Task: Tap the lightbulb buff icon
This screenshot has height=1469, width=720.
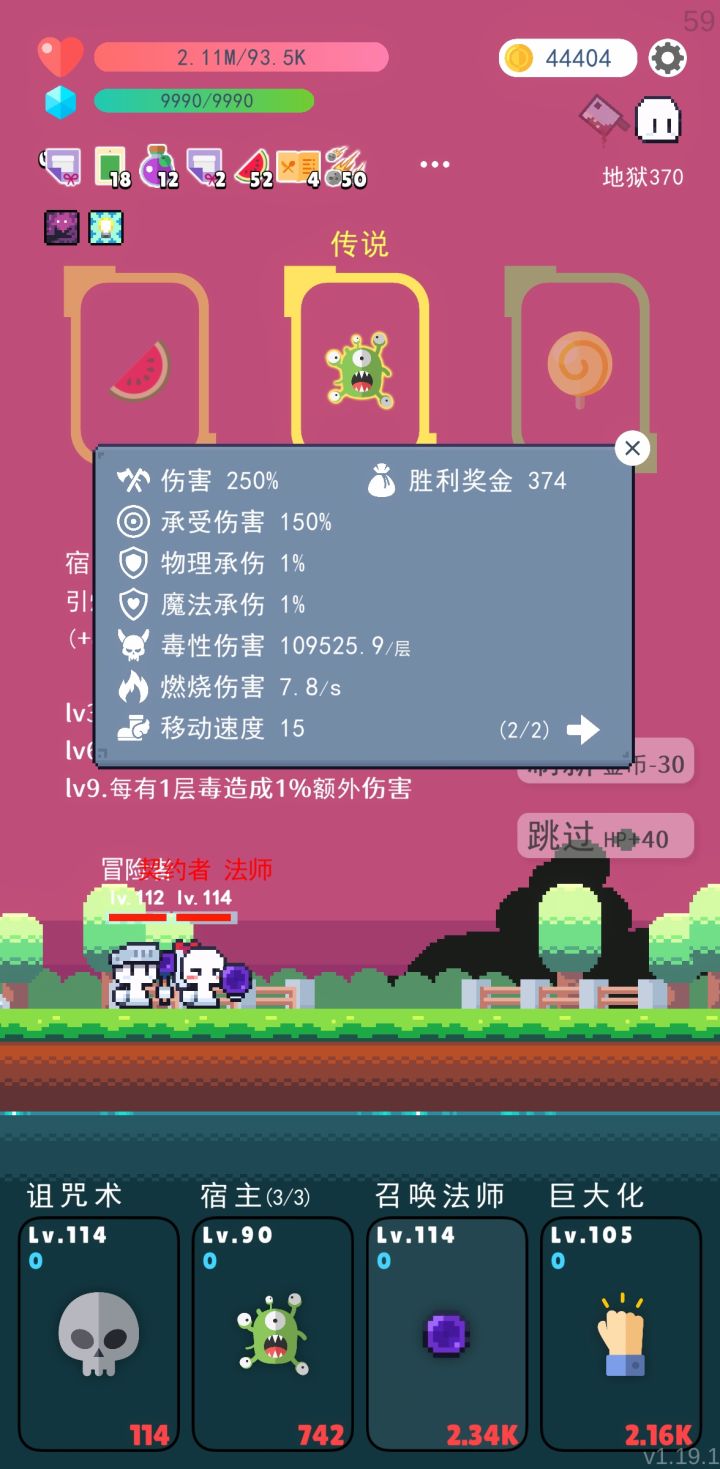Action: click(107, 227)
